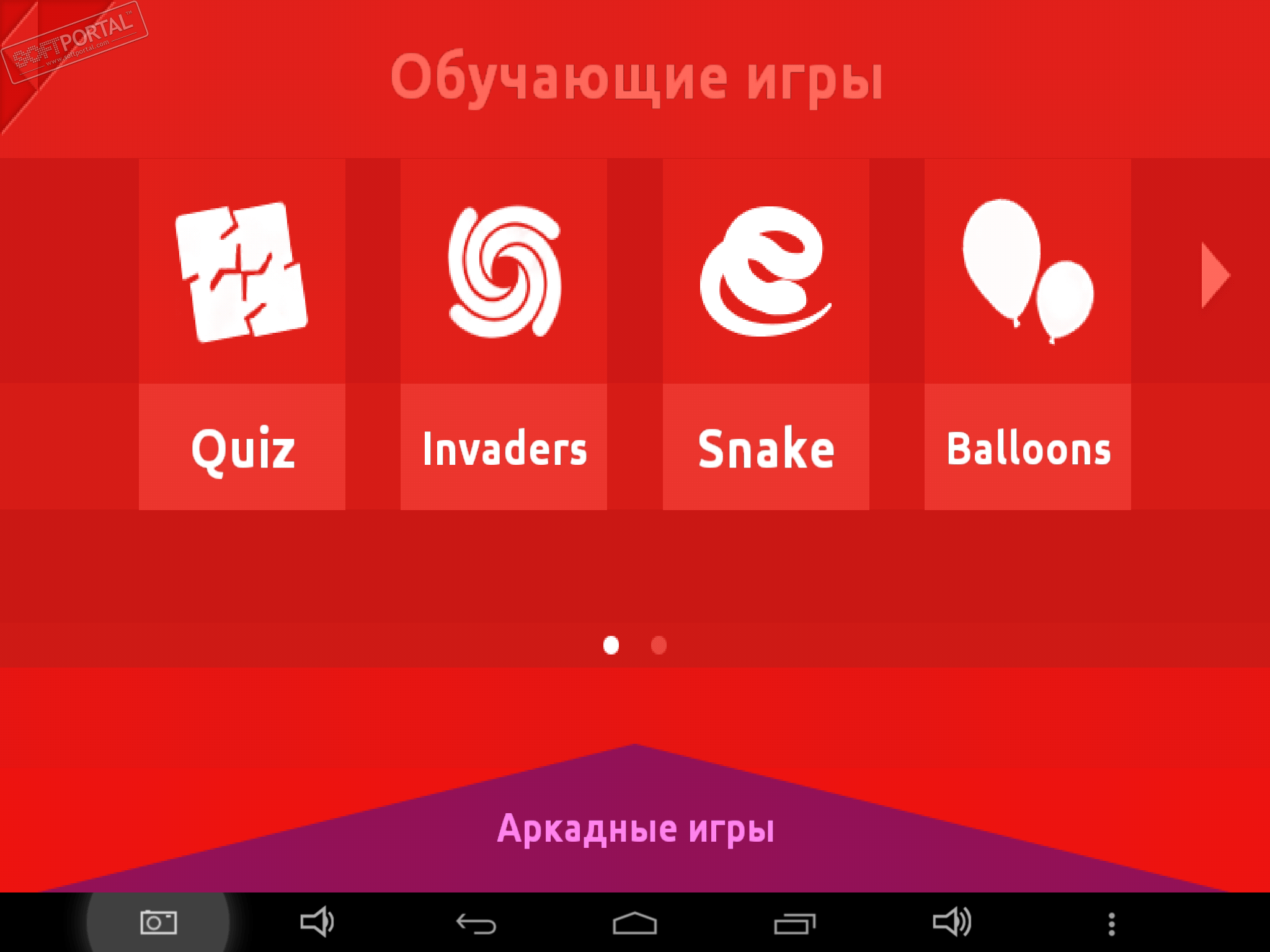The image size is (1270, 952).
Task: Go to the second page dot
Action: coord(659,645)
